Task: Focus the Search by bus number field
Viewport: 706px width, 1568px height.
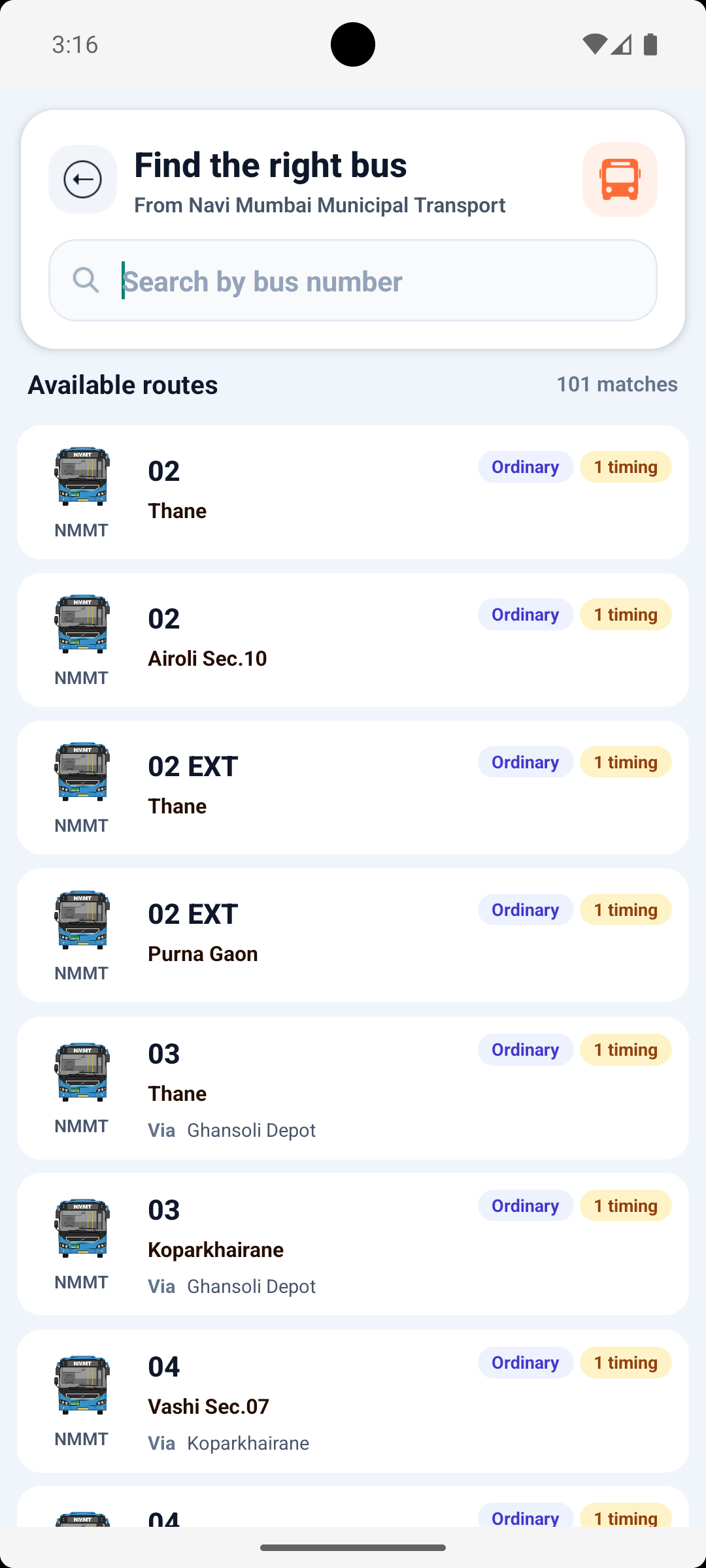Action: click(x=353, y=280)
